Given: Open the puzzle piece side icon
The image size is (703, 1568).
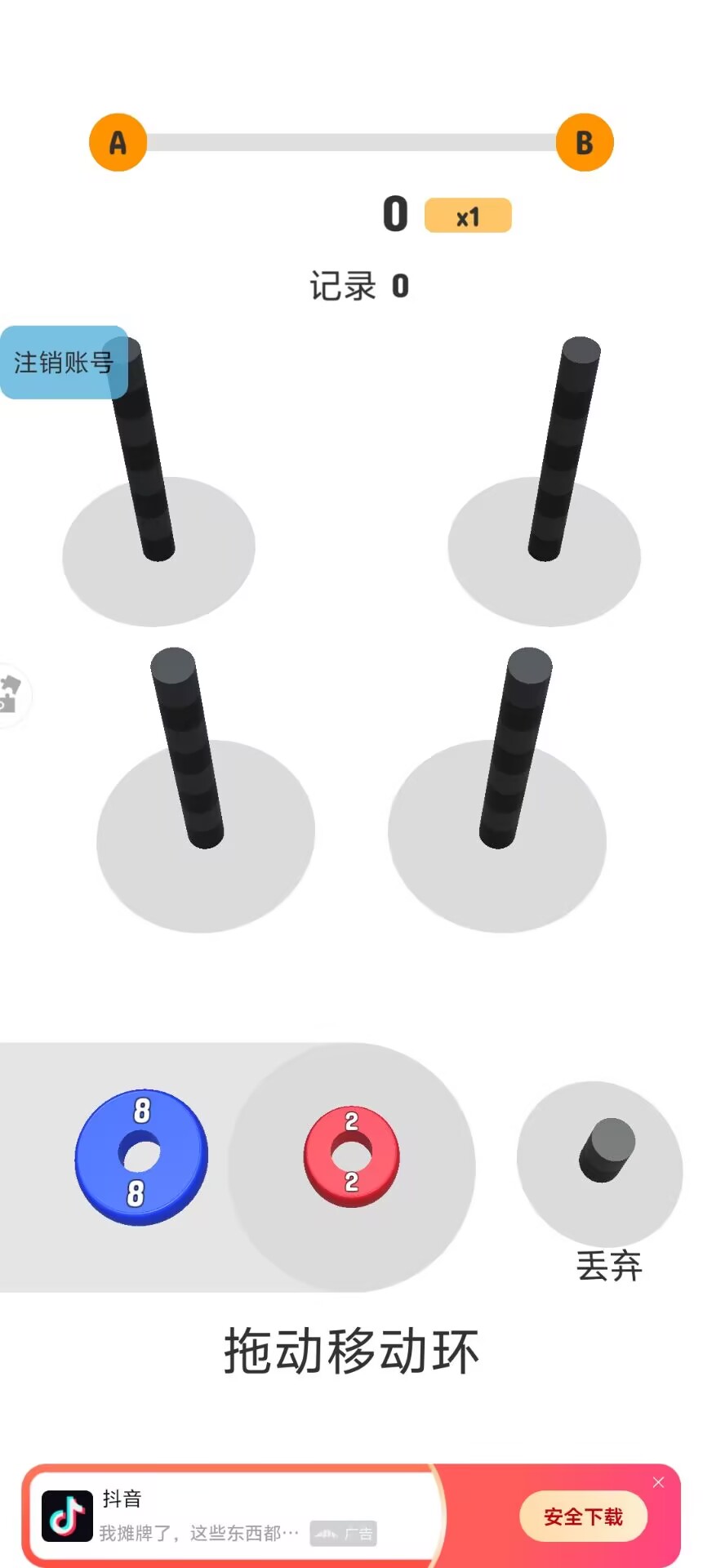Looking at the screenshot, I should click(x=10, y=694).
